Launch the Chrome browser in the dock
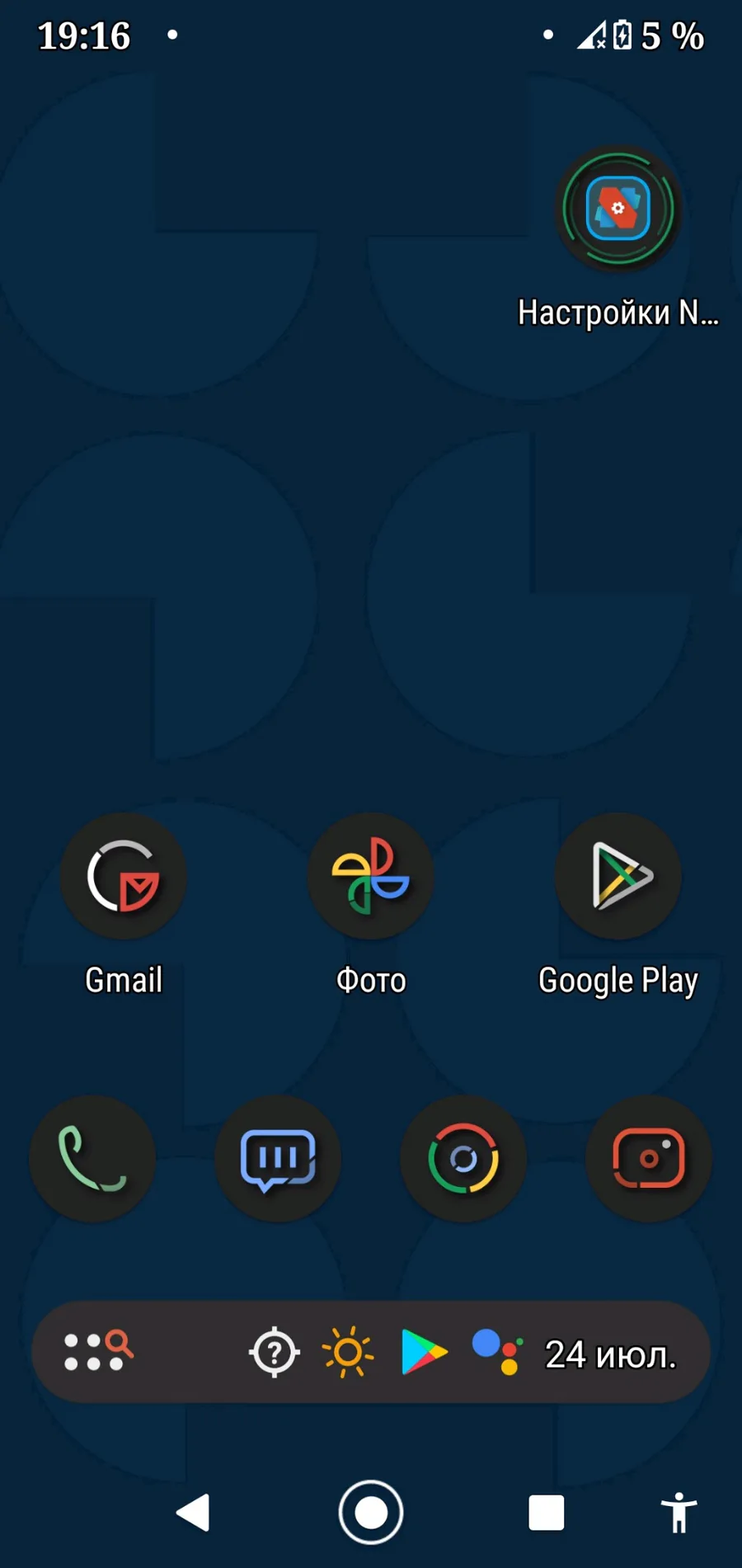Image resolution: width=742 pixels, height=1568 pixels. [x=463, y=1159]
